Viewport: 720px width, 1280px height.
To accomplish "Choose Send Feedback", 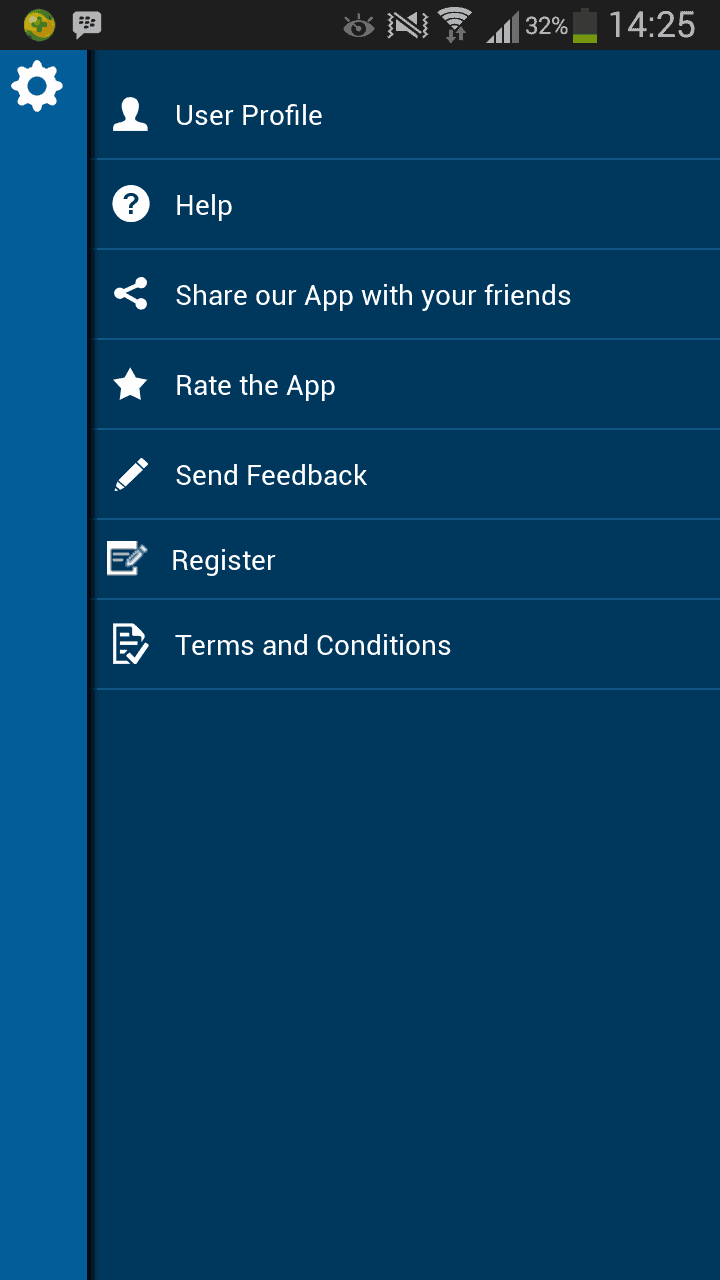I will click(271, 476).
